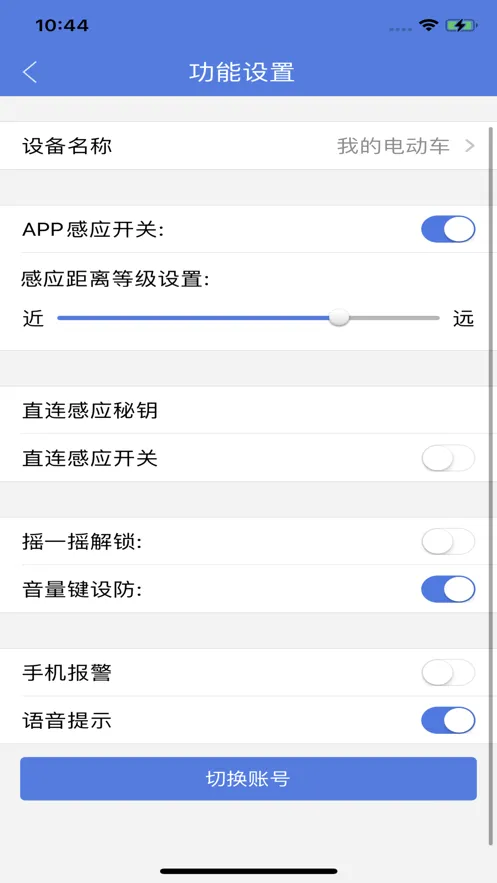Enable the 直连感应开关 switch
Image resolution: width=497 pixels, height=883 pixels.
[448, 458]
